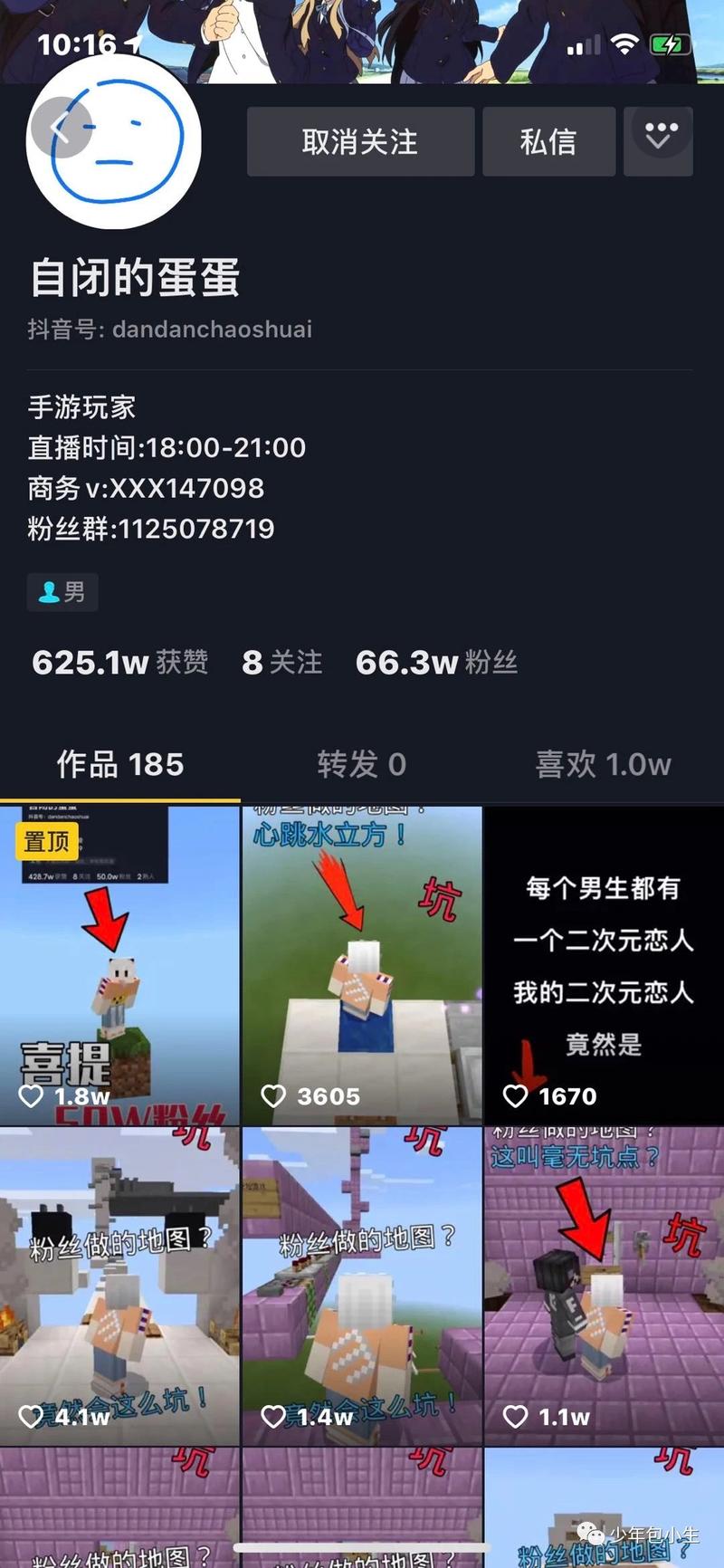Tap the heart icon showing 1.8w likes
This screenshot has width=724, height=1568.
33,1095
